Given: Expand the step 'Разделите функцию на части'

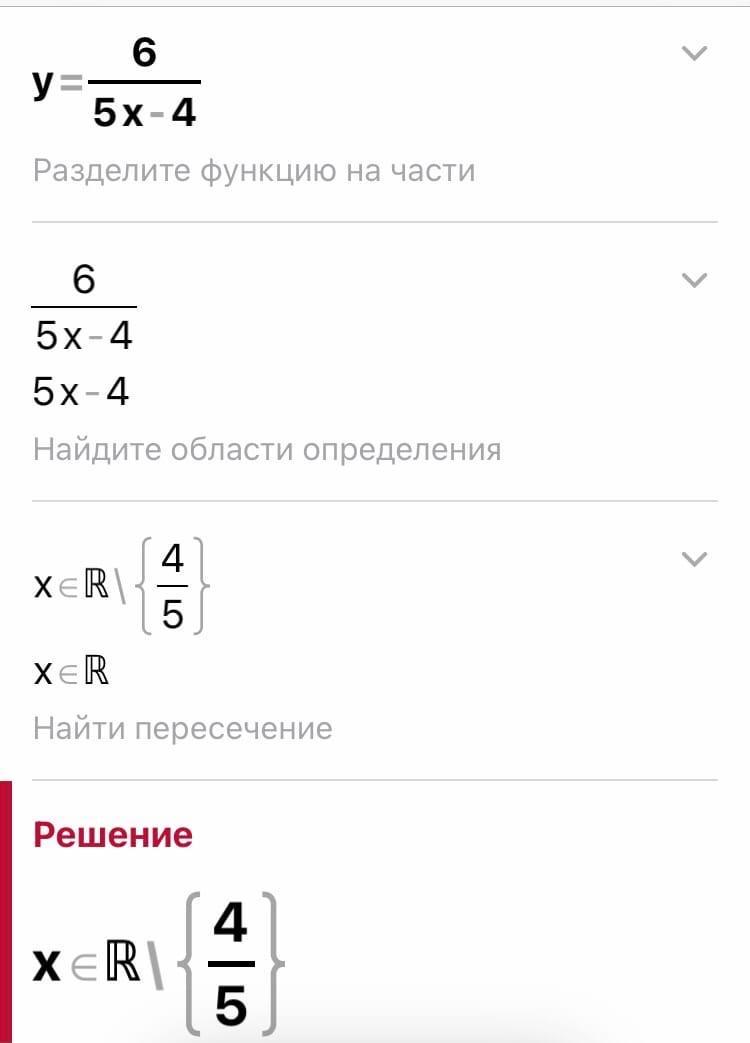Looking at the screenshot, I should 694,53.
